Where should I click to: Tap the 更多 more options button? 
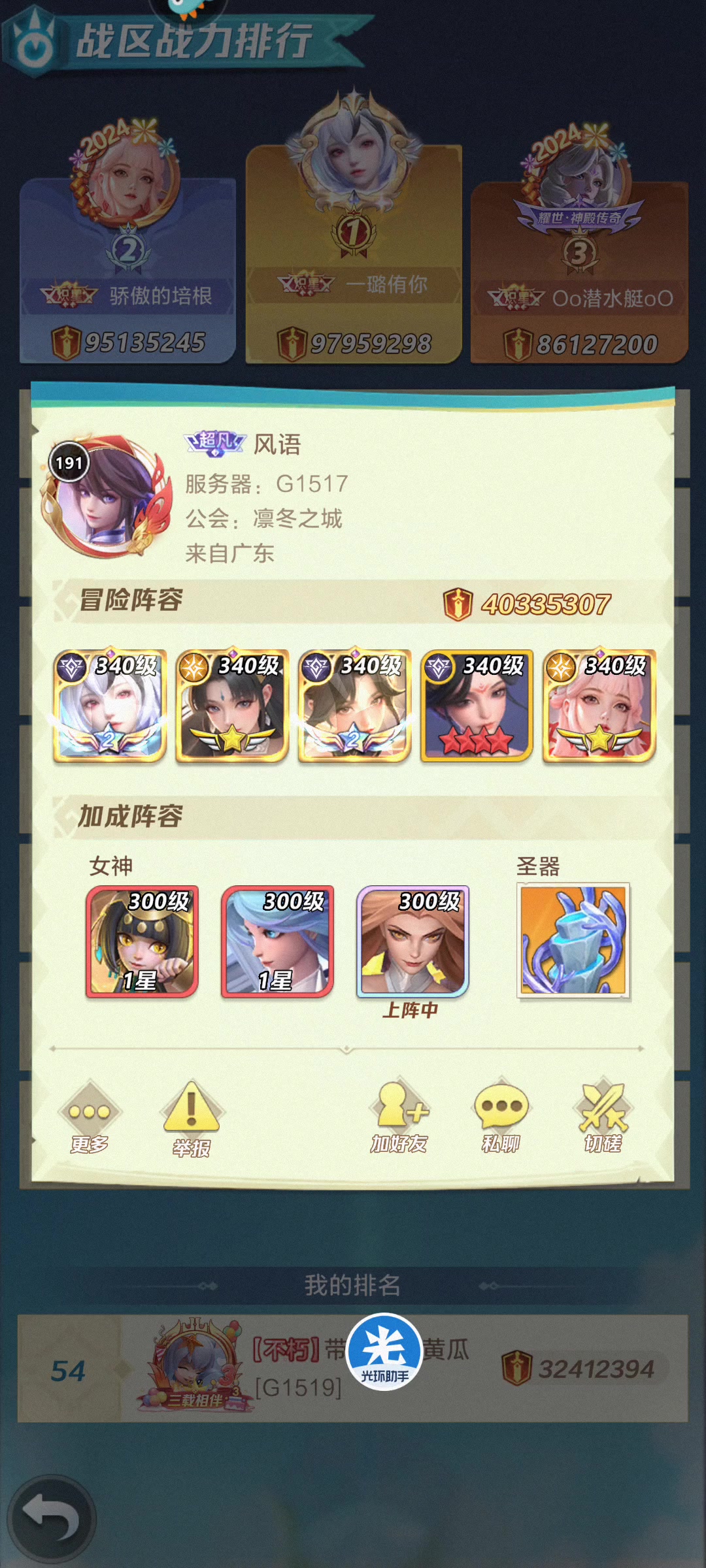90,1118
